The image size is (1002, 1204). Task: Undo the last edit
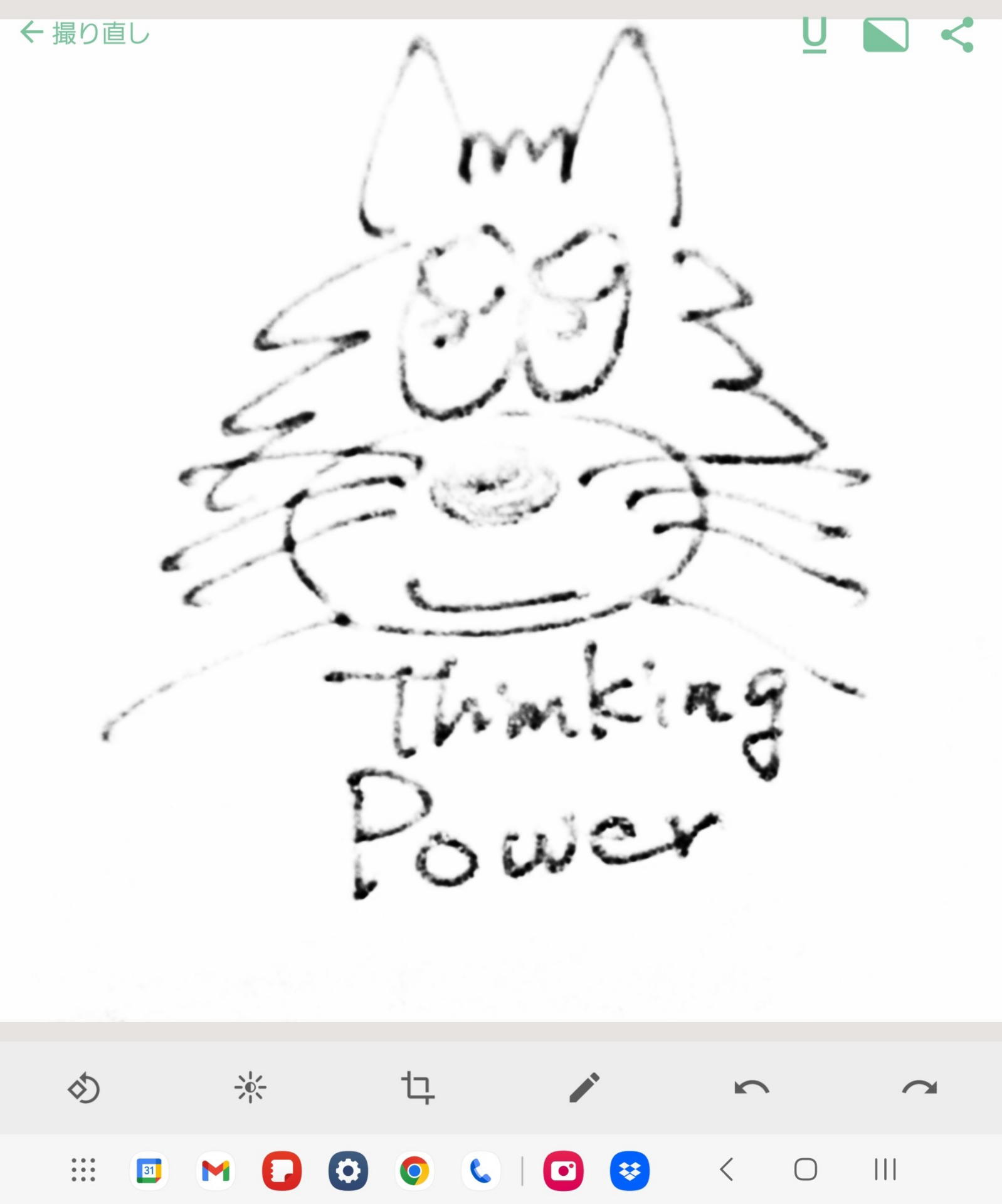[x=751, y=1088]
